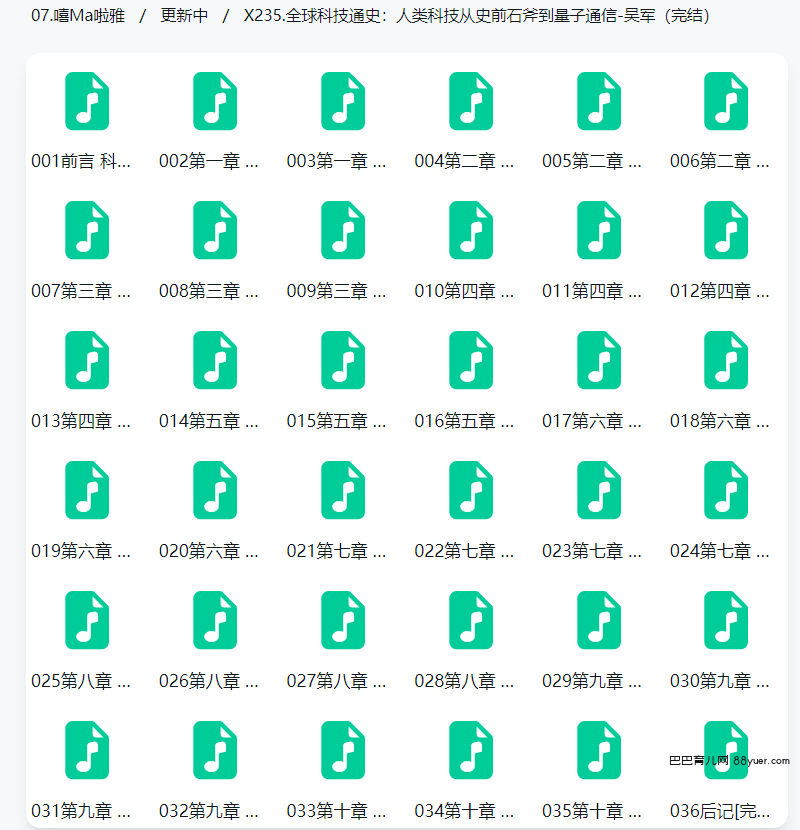Open audio file 014第五章

[x=215, y=361]
